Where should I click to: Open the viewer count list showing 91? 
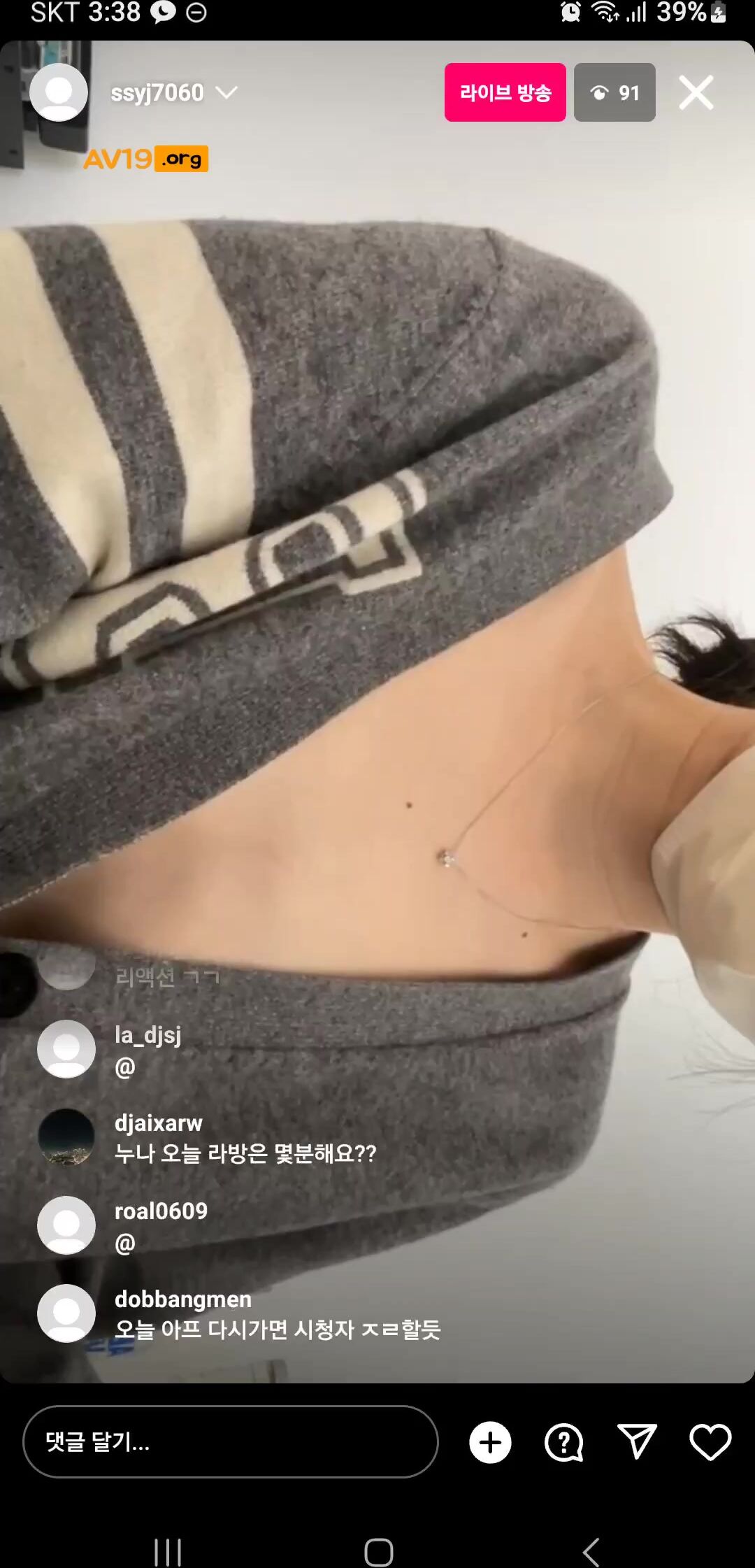point(614,92)
